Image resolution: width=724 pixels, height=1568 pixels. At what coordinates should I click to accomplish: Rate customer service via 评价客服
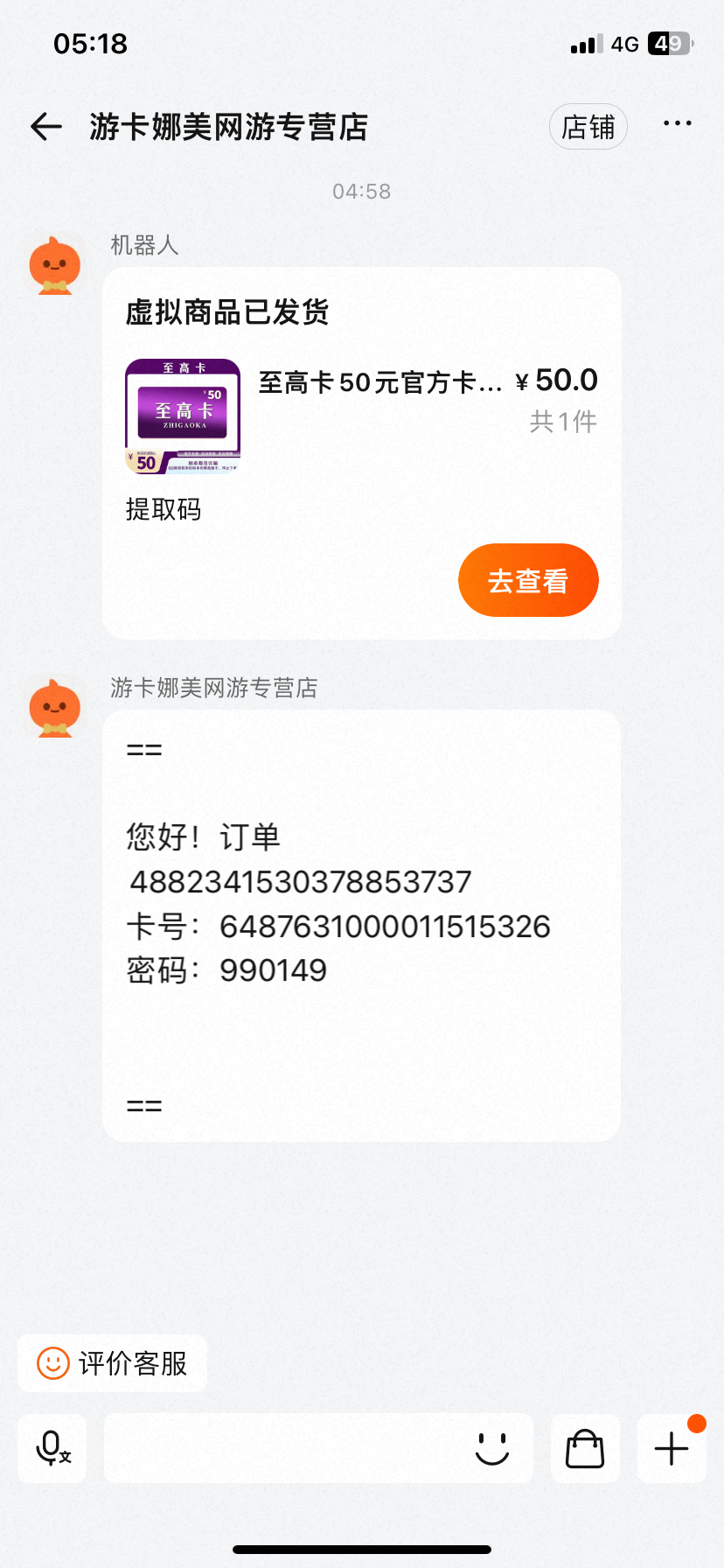113,1362
